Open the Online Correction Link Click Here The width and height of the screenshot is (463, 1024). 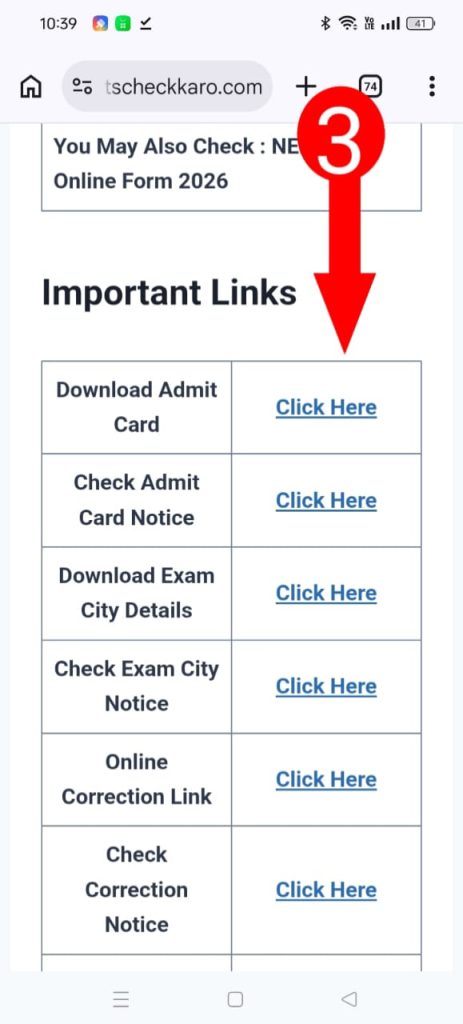[326, 780]
